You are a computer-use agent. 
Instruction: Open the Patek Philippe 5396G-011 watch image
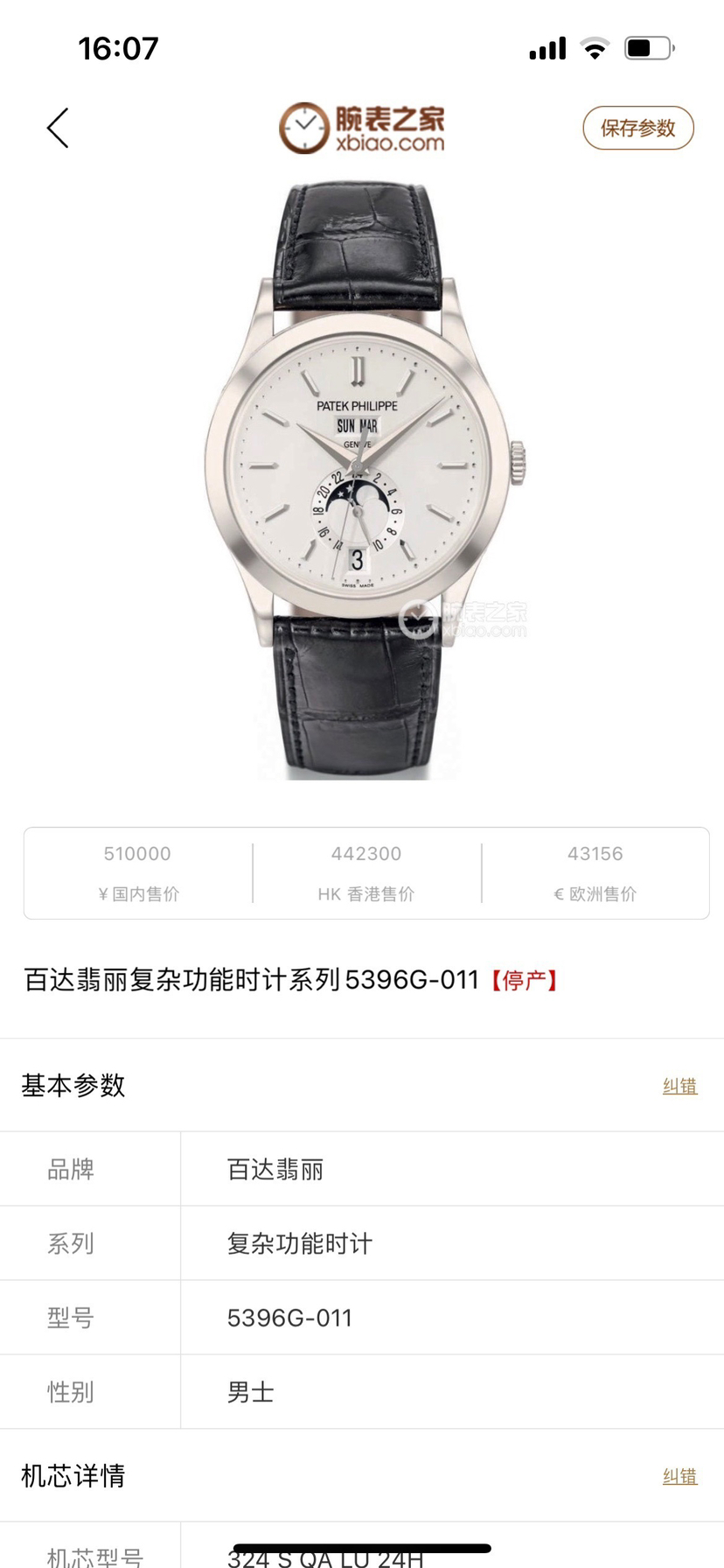pyautogui.click(x=362, y=481)
